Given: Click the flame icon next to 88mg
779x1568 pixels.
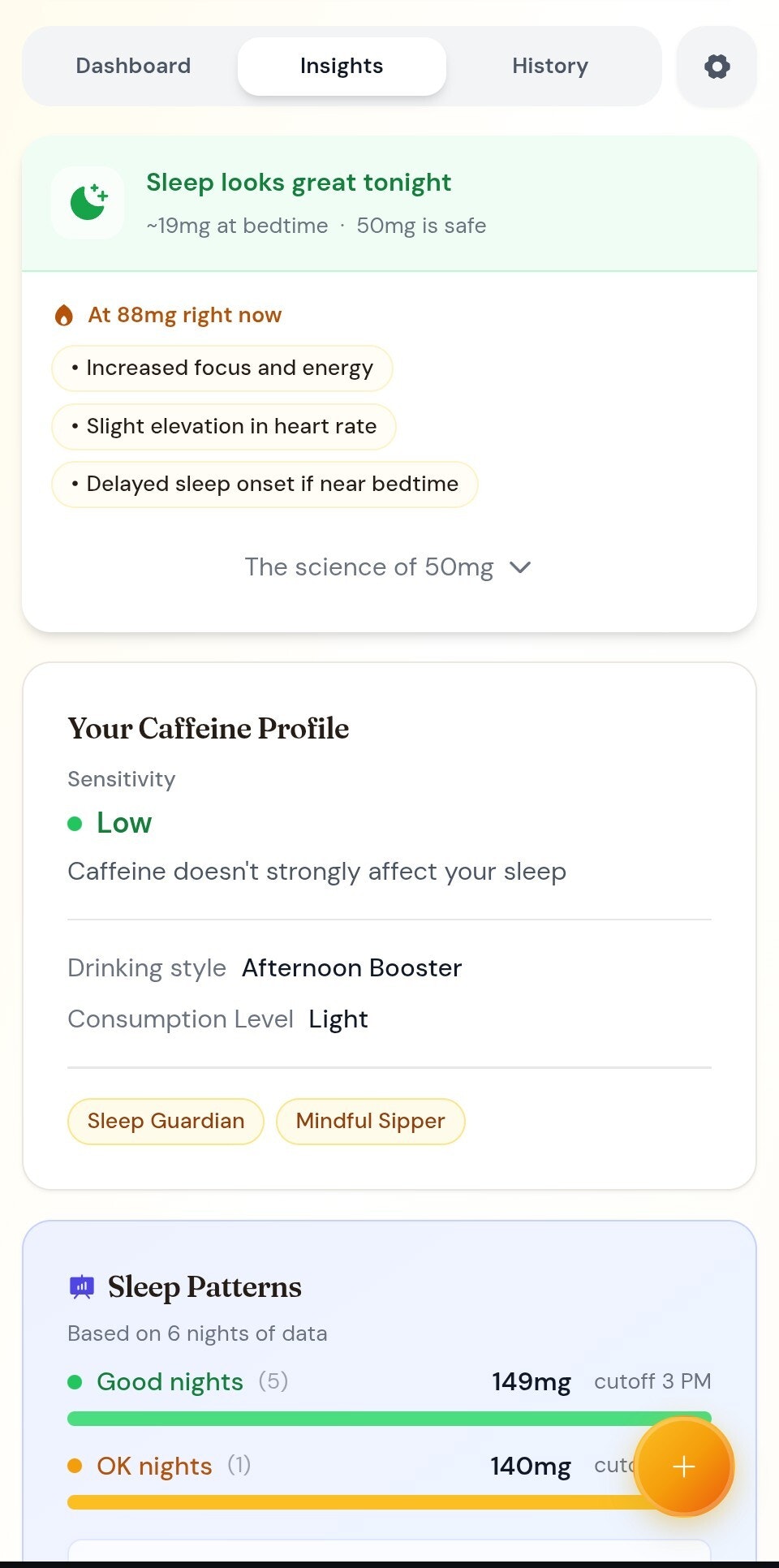Looking at the screenshot, I should pos(66,314).
